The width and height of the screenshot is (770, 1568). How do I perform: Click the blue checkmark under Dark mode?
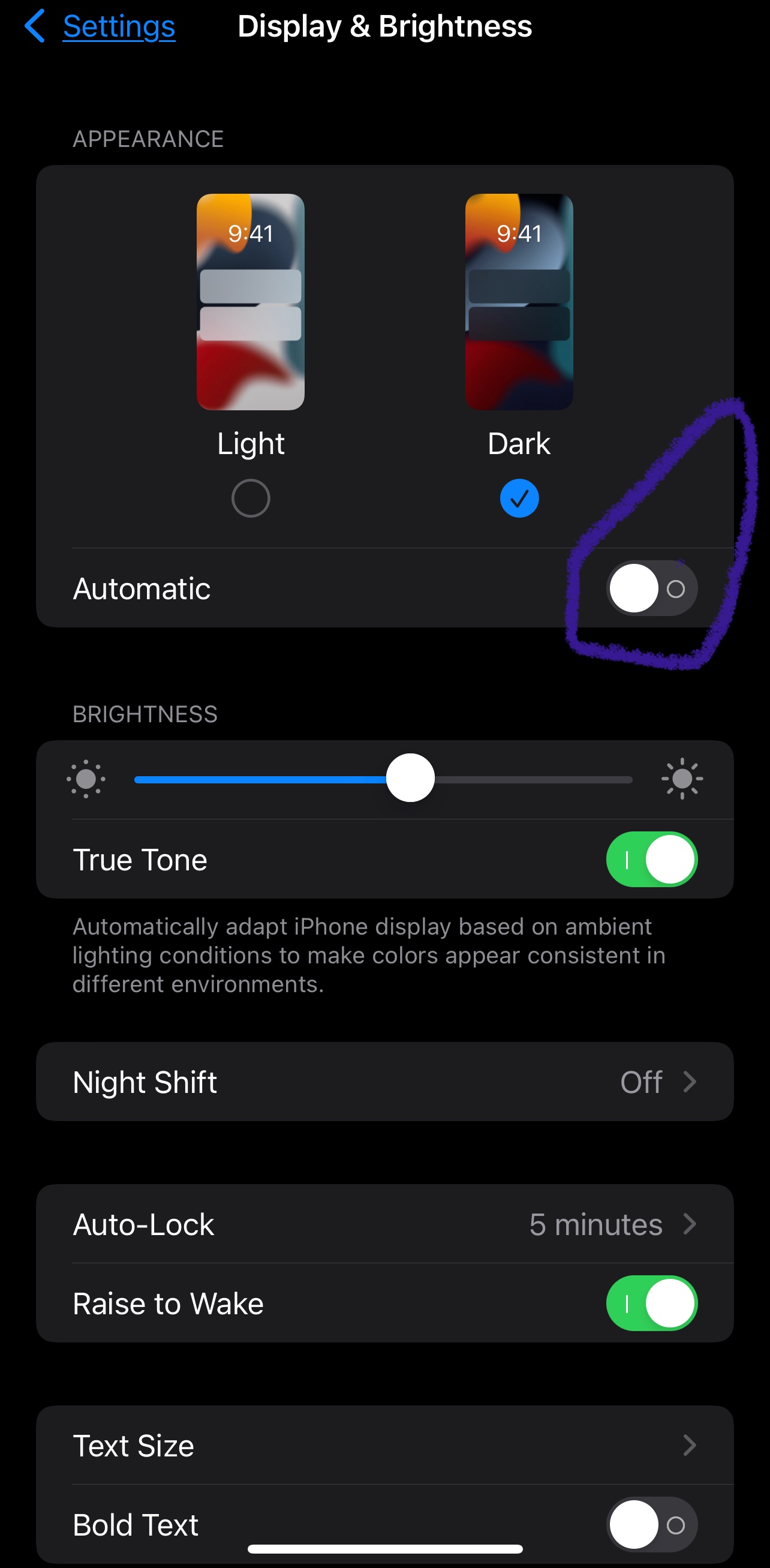519,497
